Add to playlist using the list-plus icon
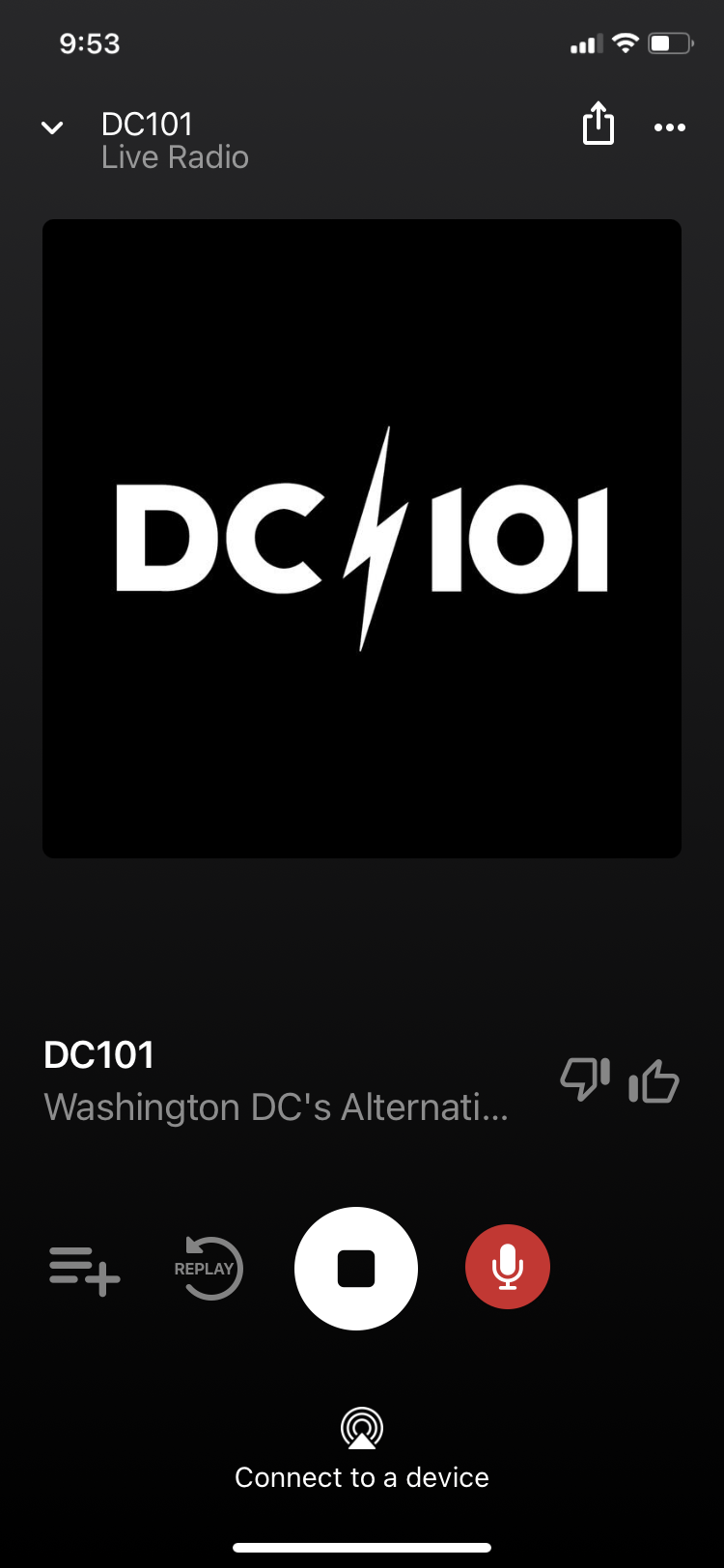724x1568 pixels. [x=85, y=1270]
